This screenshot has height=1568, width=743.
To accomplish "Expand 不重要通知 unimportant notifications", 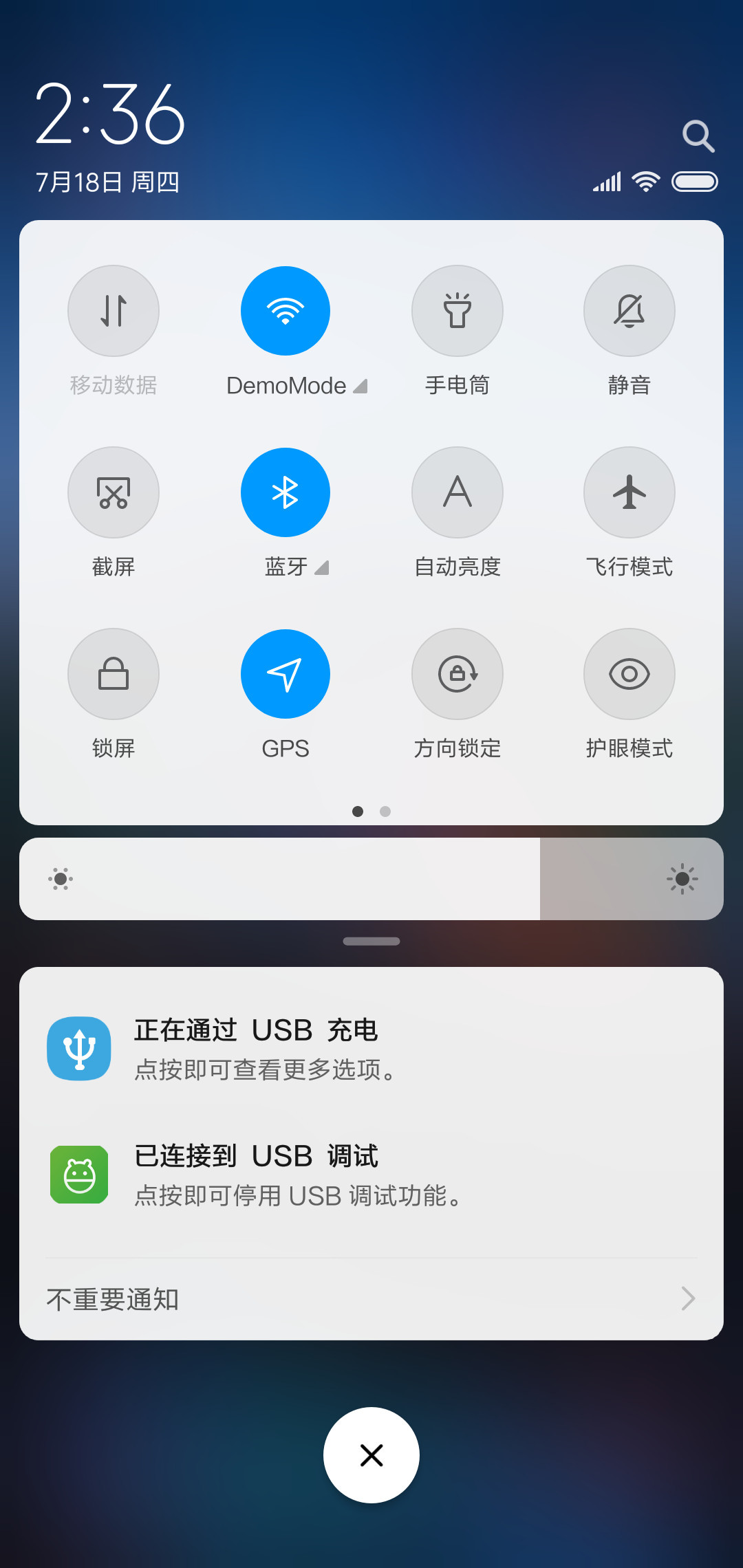I will coord(371,1299).
